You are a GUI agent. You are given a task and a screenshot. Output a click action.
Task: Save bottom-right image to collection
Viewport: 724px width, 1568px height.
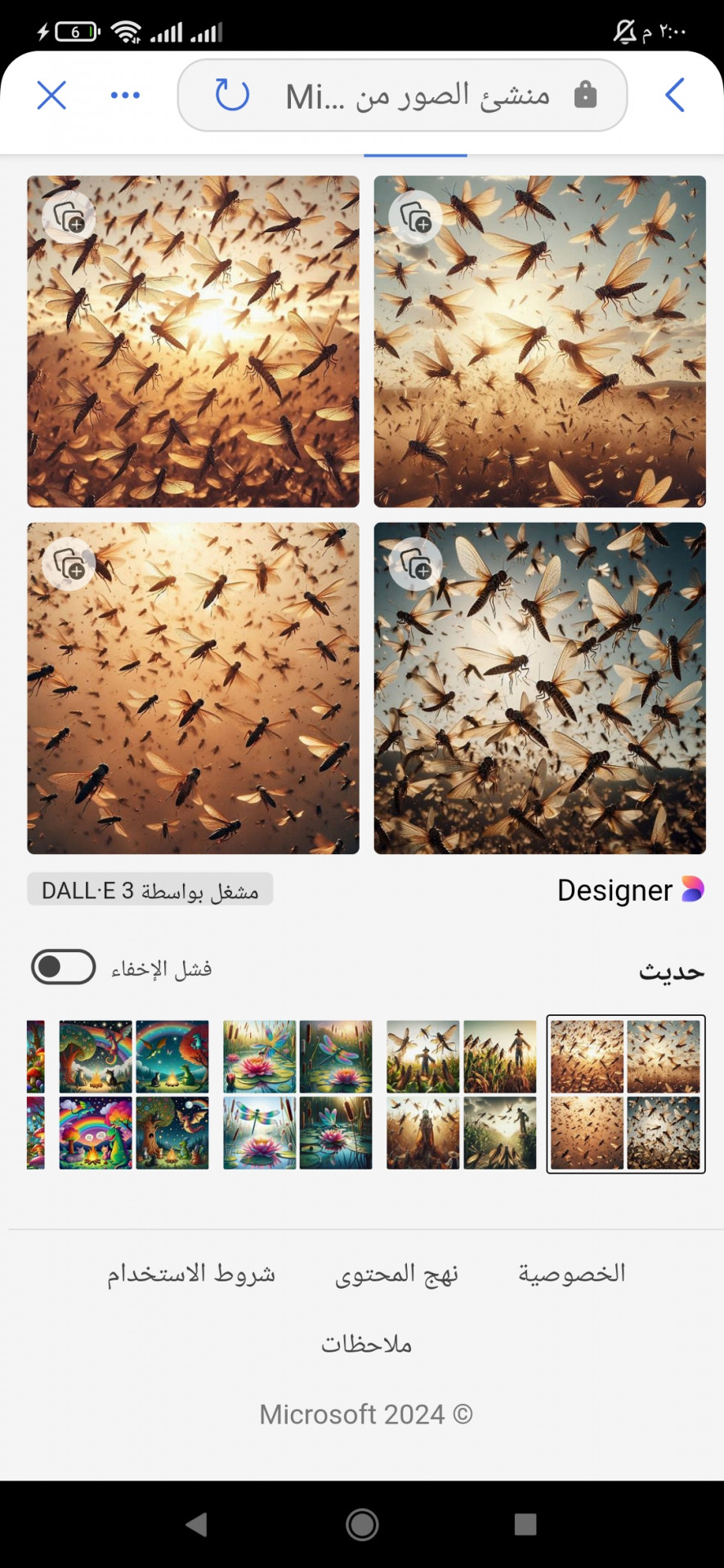pyautogui.click(x=416, y=564)
